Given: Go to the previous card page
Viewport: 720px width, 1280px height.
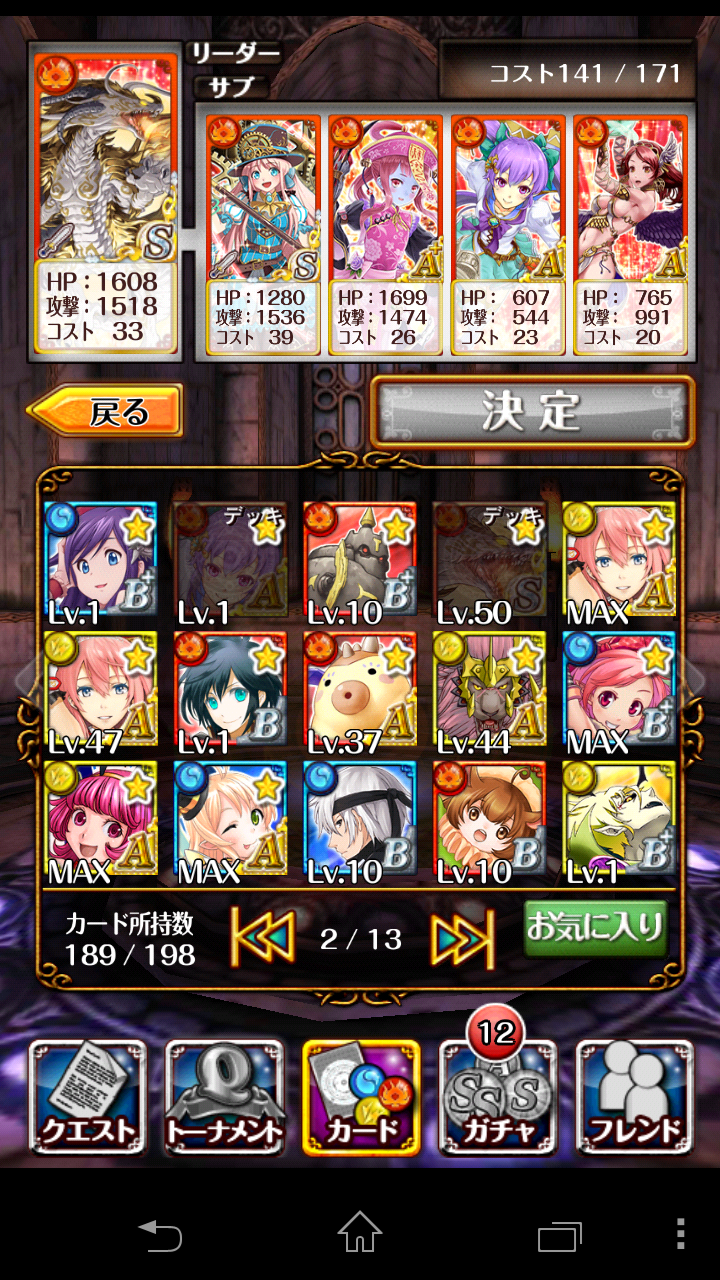Looking at the screenshot, I should [x=262, y=939].
